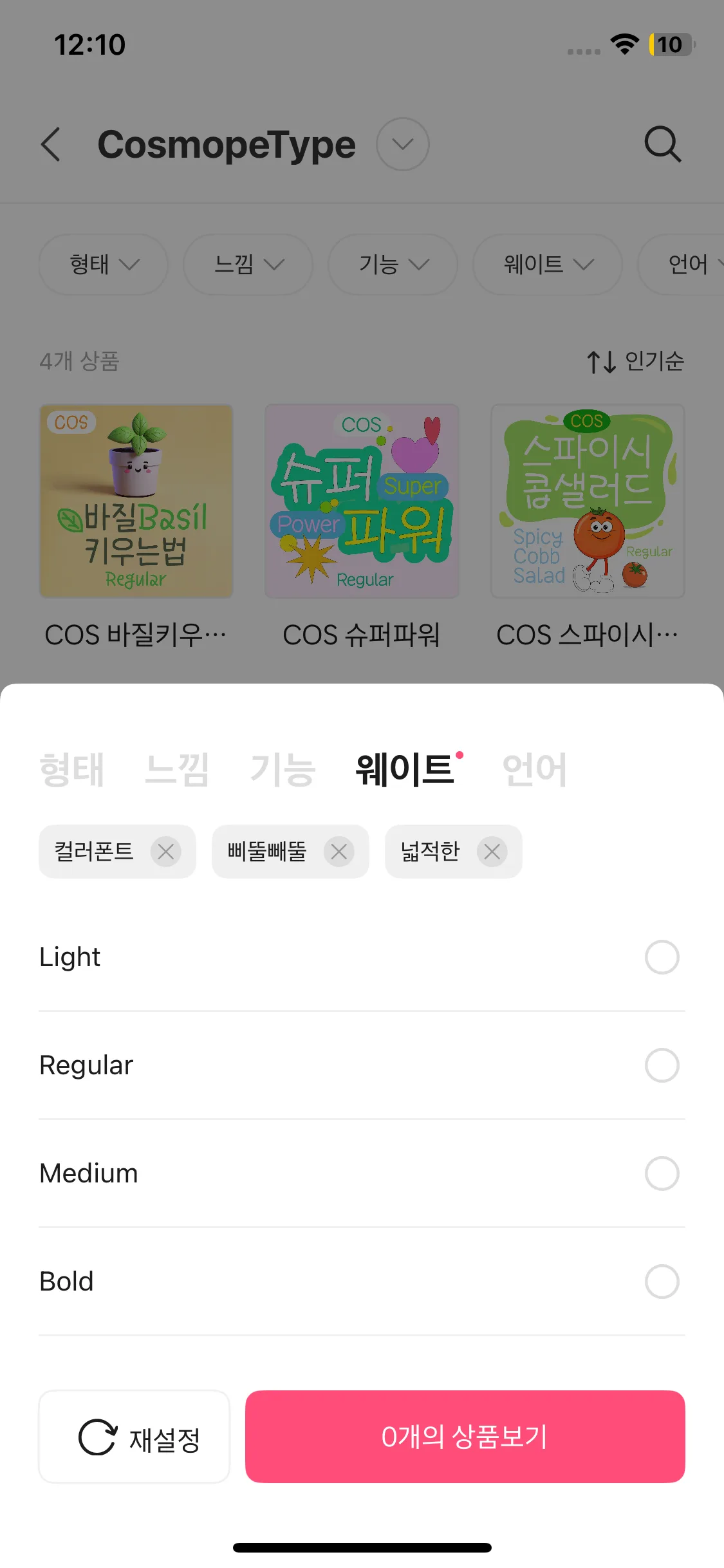
Task: Switch to the 기능 filter tab
Action: point(283,770)
